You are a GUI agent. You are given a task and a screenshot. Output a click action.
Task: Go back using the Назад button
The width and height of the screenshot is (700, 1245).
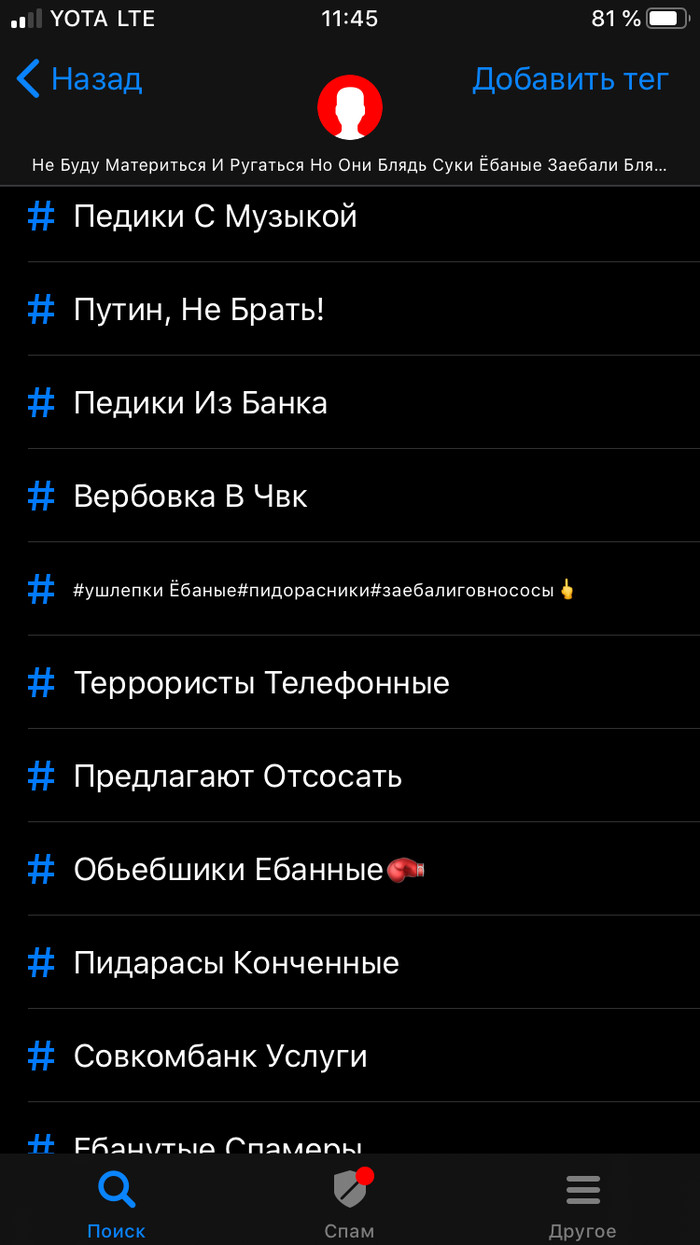(x=80, y=78)
